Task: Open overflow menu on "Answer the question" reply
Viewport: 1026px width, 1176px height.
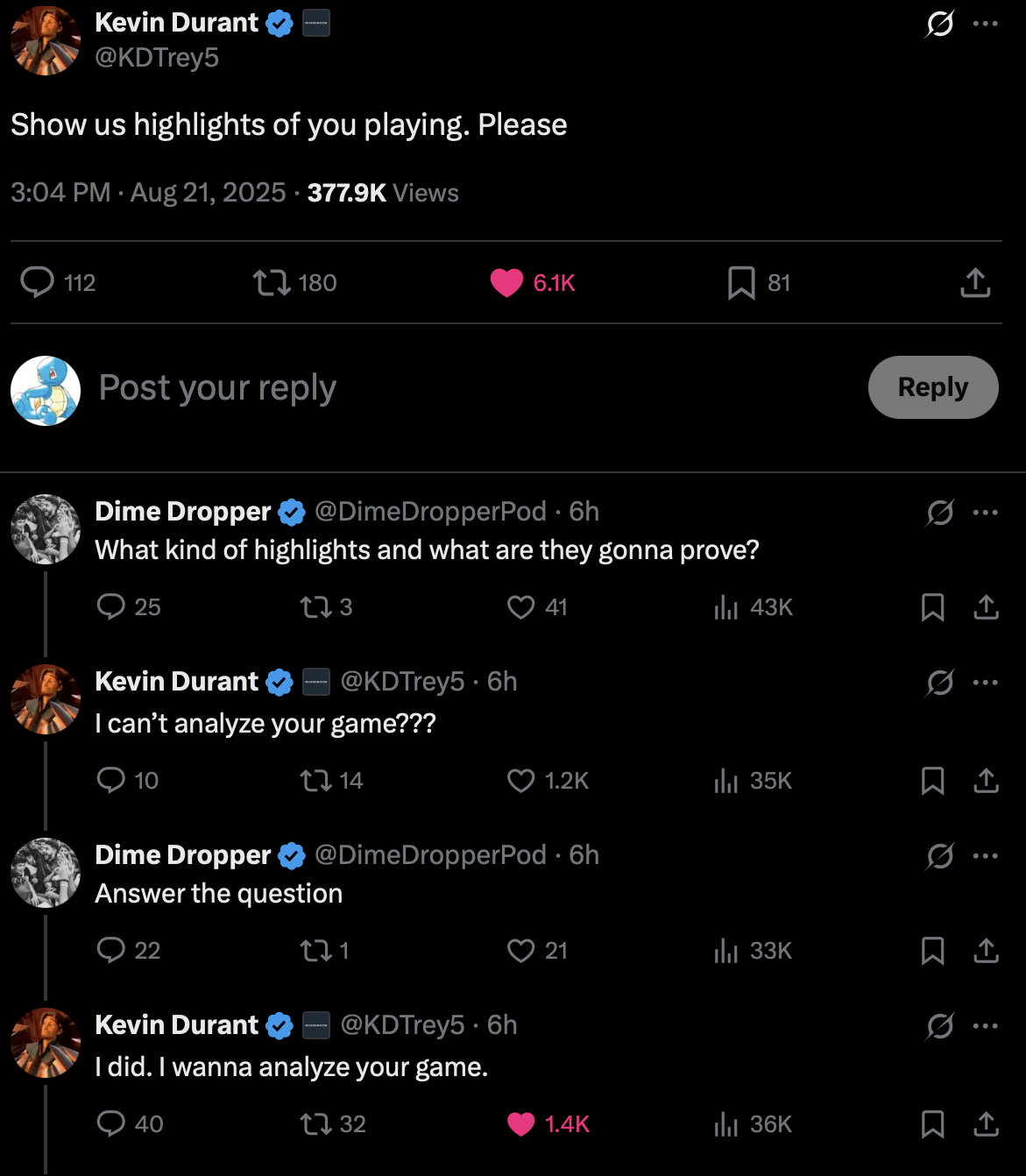Action: (986, 856)
